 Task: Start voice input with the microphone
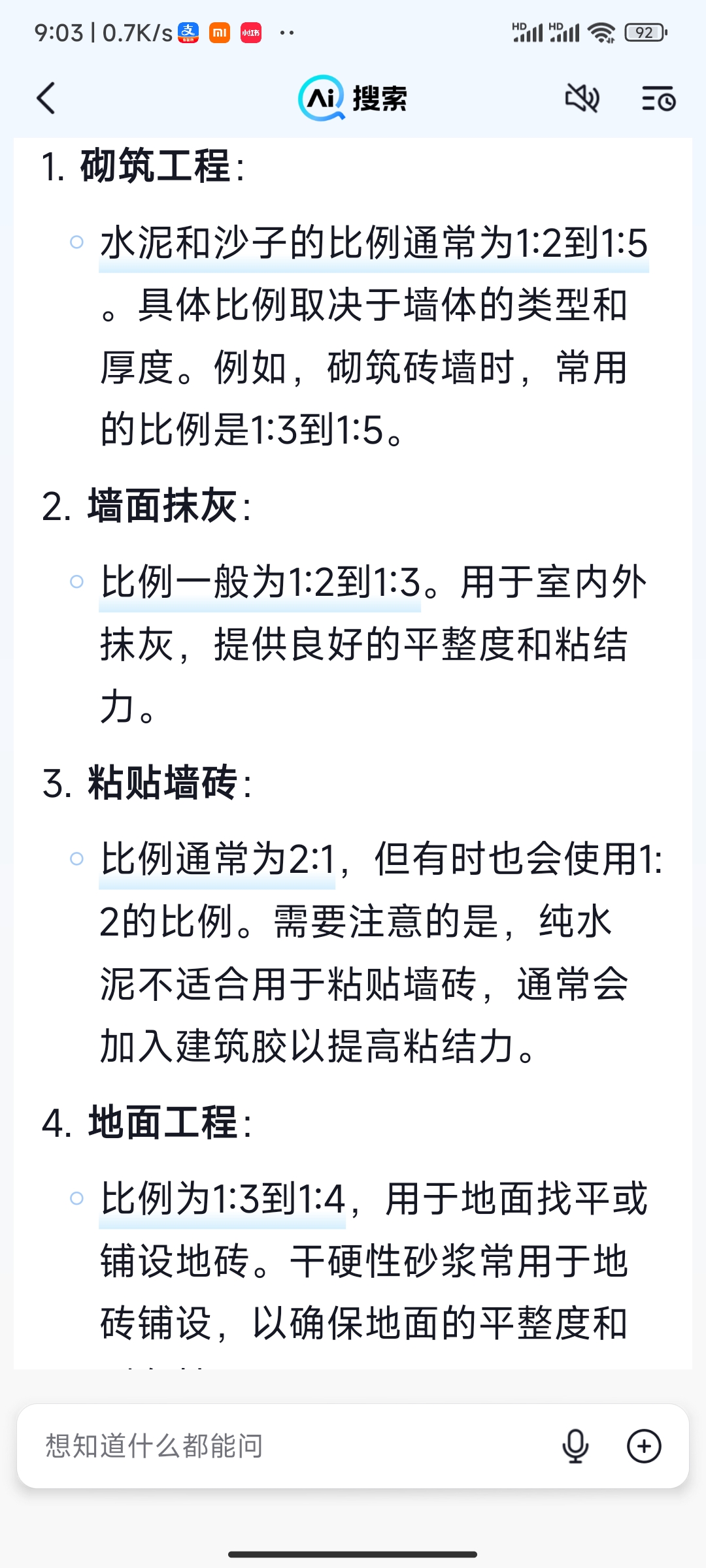pyautogui.click(x=575, y=1446)
